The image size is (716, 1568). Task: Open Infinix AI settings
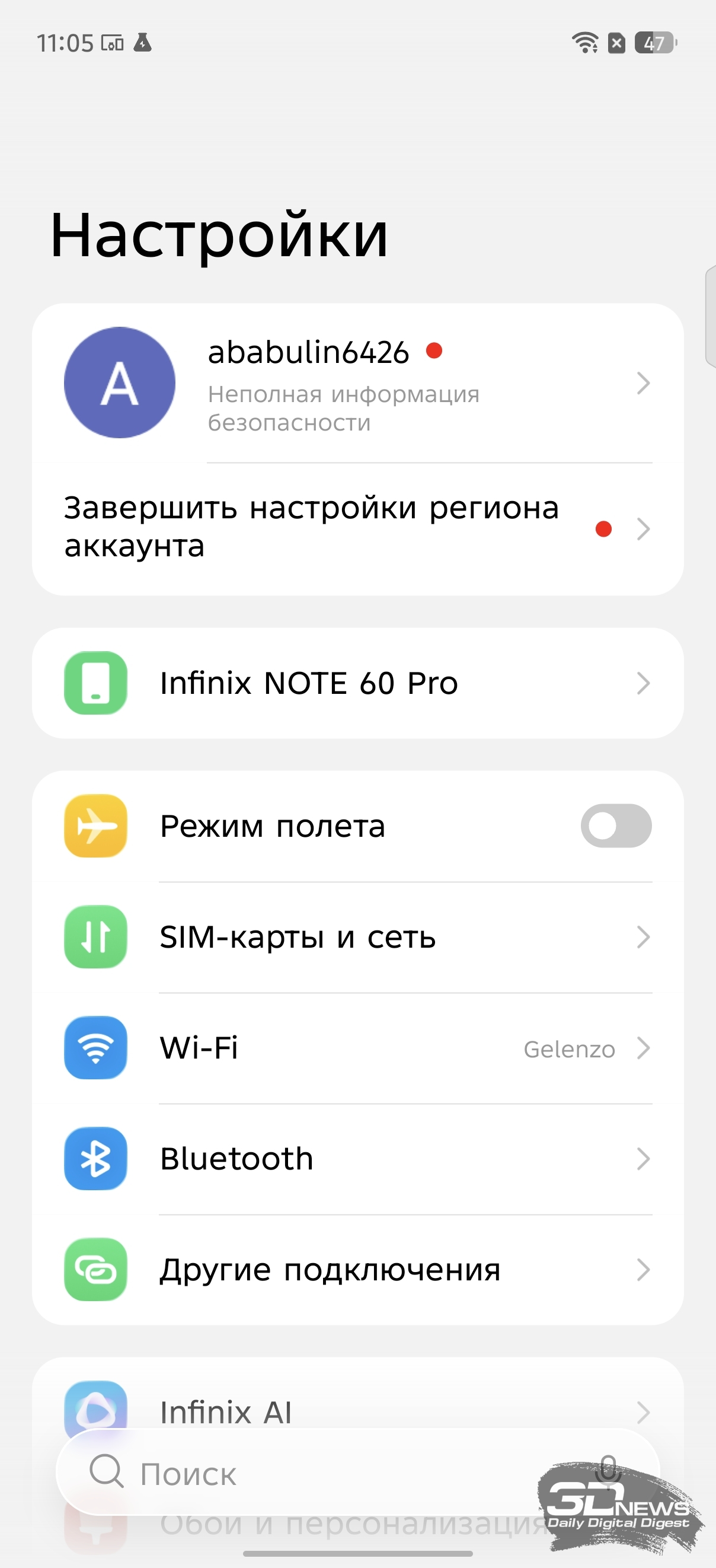coord(357,1407)
